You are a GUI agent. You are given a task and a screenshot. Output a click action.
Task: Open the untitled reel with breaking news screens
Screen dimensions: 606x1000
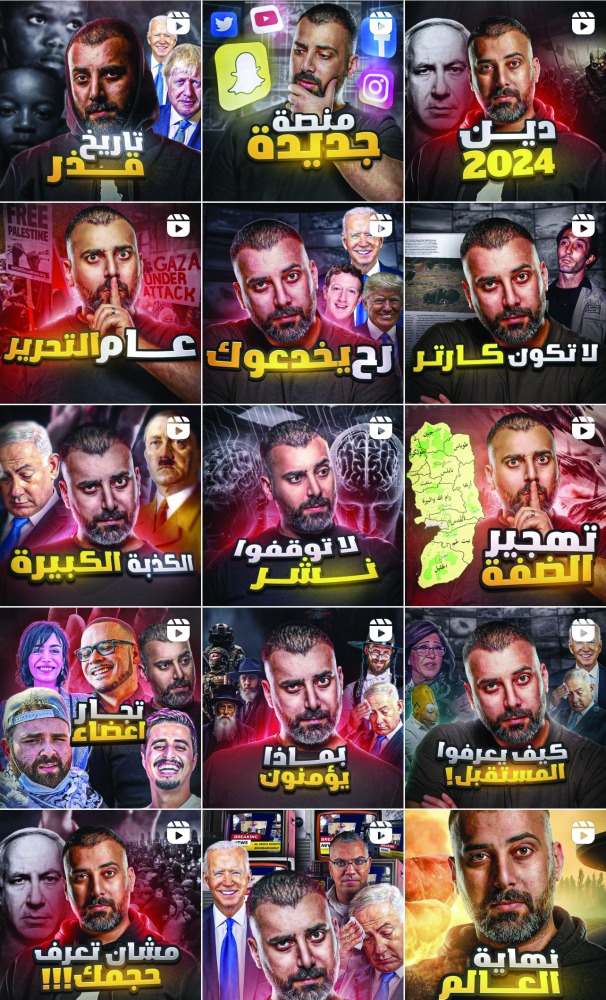[x=303, y=905]
